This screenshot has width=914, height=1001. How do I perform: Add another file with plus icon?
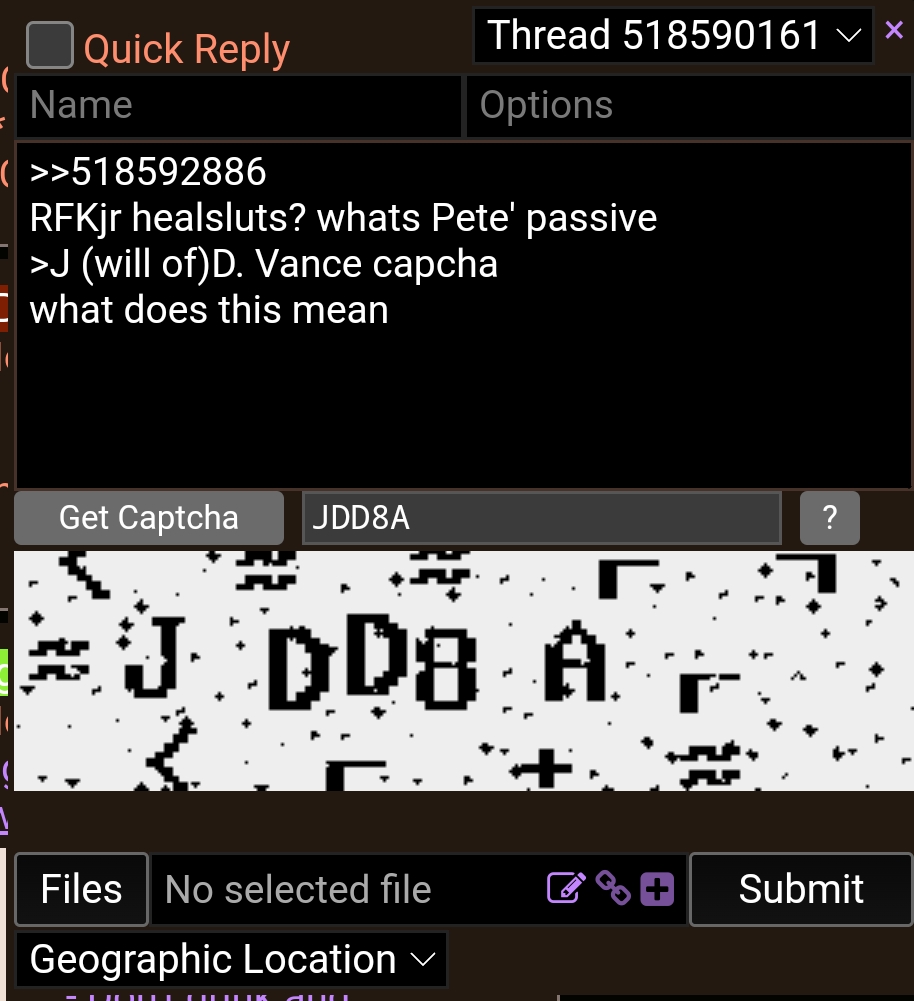[x=657, y=888]
